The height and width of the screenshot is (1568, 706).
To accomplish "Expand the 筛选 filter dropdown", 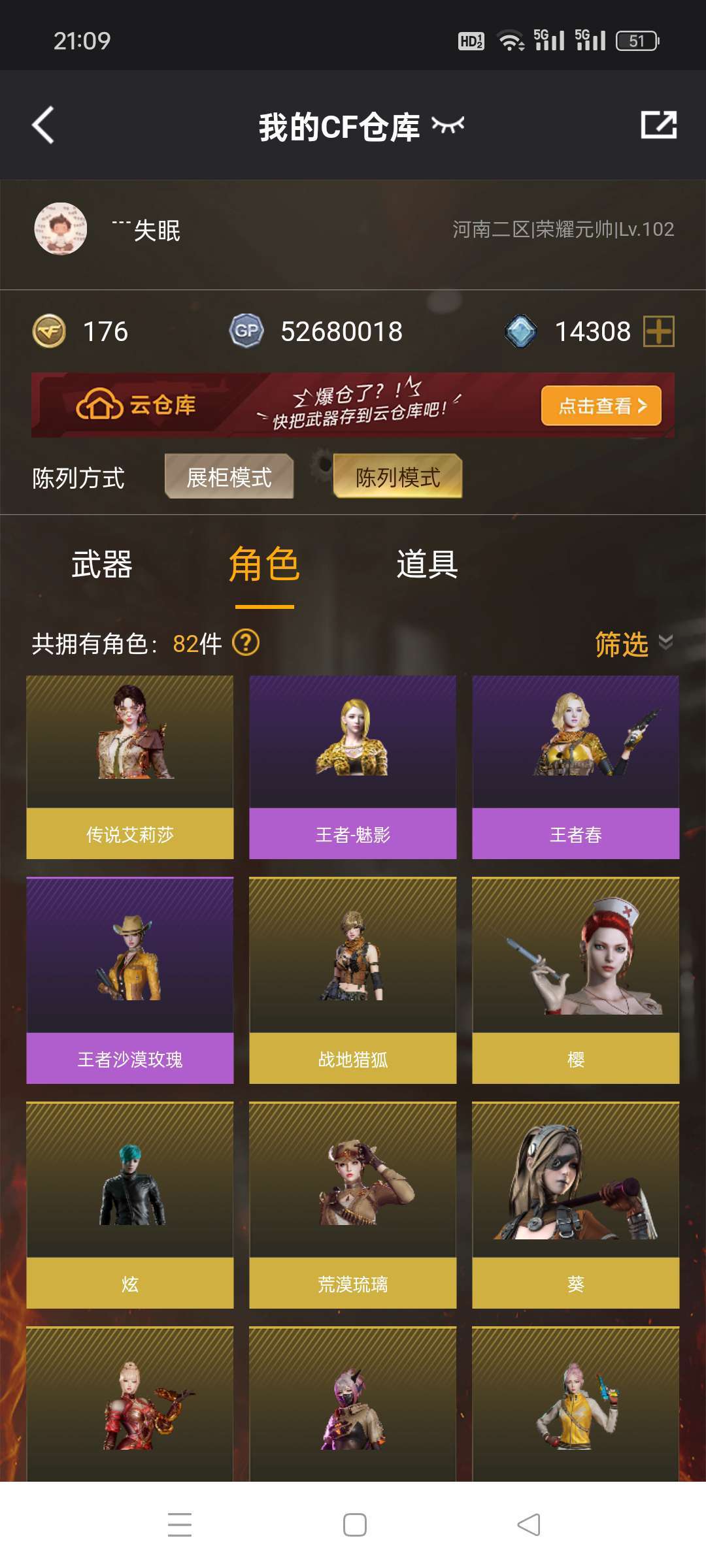I will (x=634, y=644).
